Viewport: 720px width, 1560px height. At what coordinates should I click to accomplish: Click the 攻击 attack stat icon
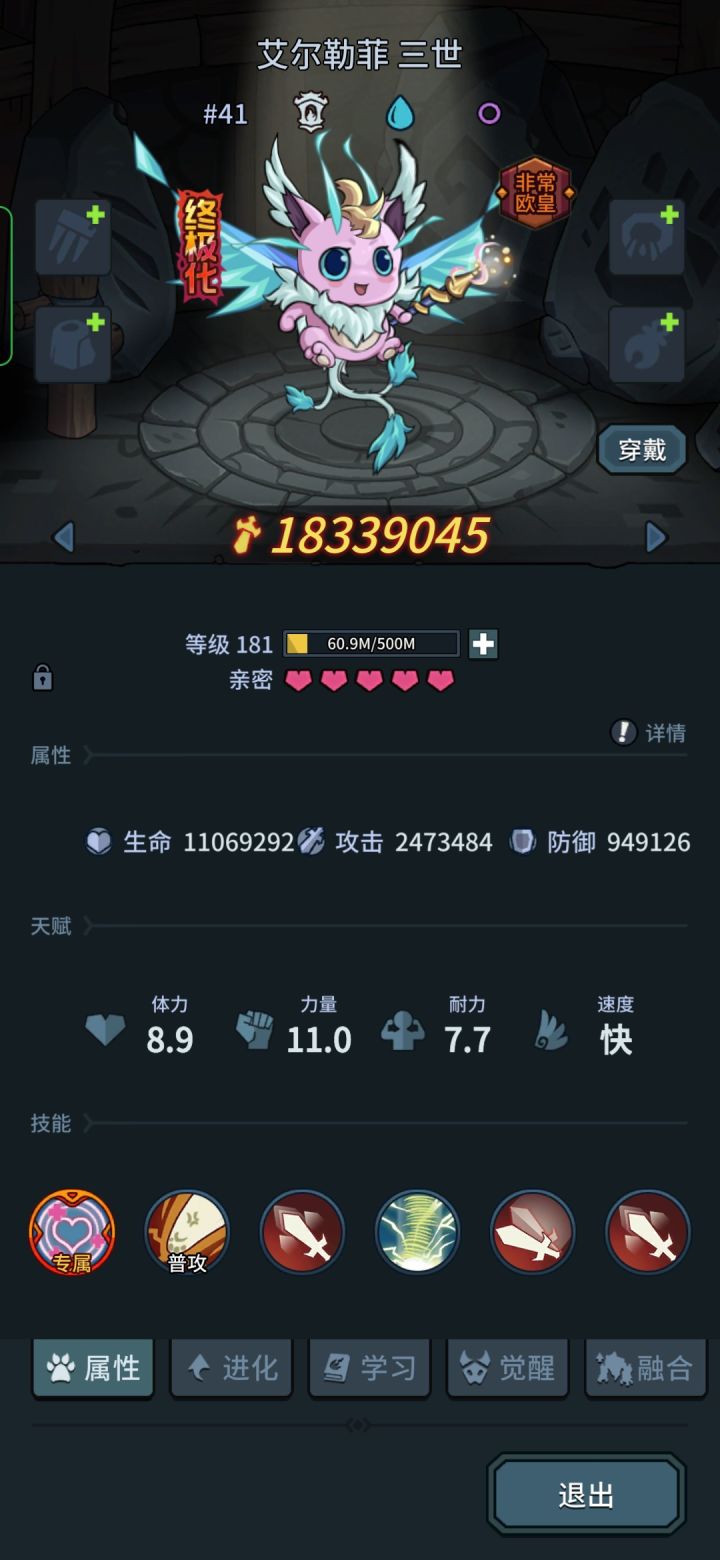coord(313,841)
